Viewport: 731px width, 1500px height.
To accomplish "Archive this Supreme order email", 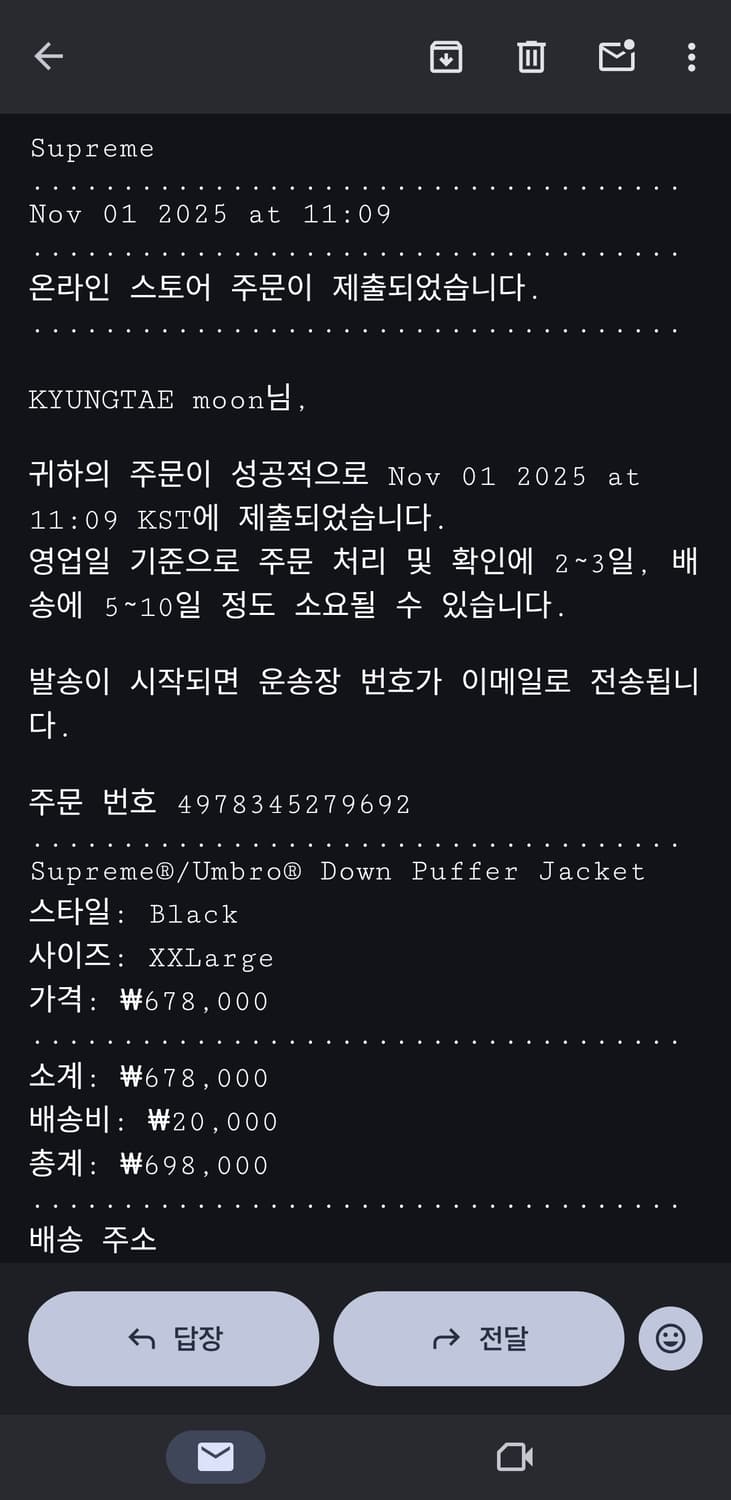I will pos(447,56).
